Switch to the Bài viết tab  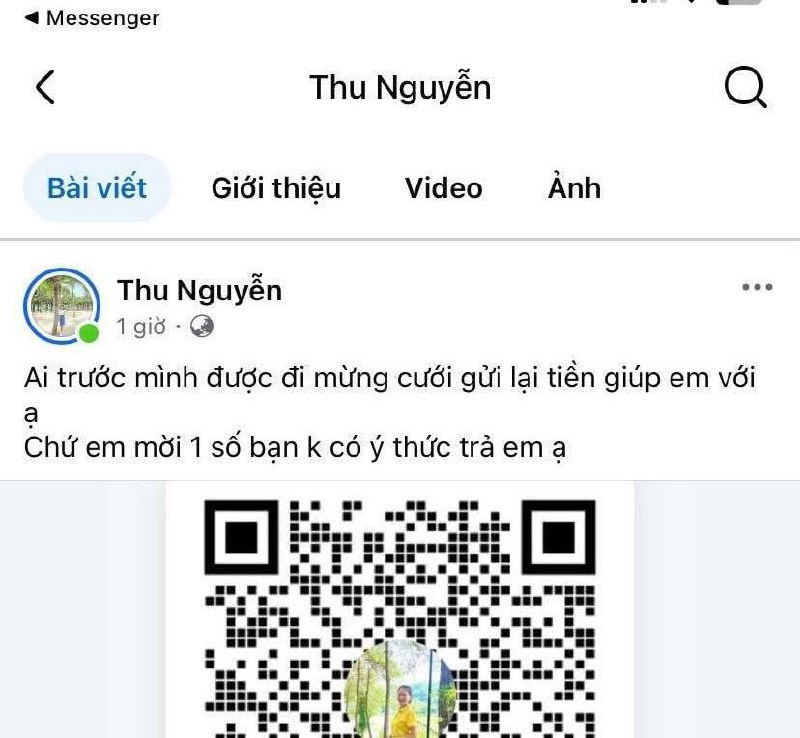[x=97, y=188]
